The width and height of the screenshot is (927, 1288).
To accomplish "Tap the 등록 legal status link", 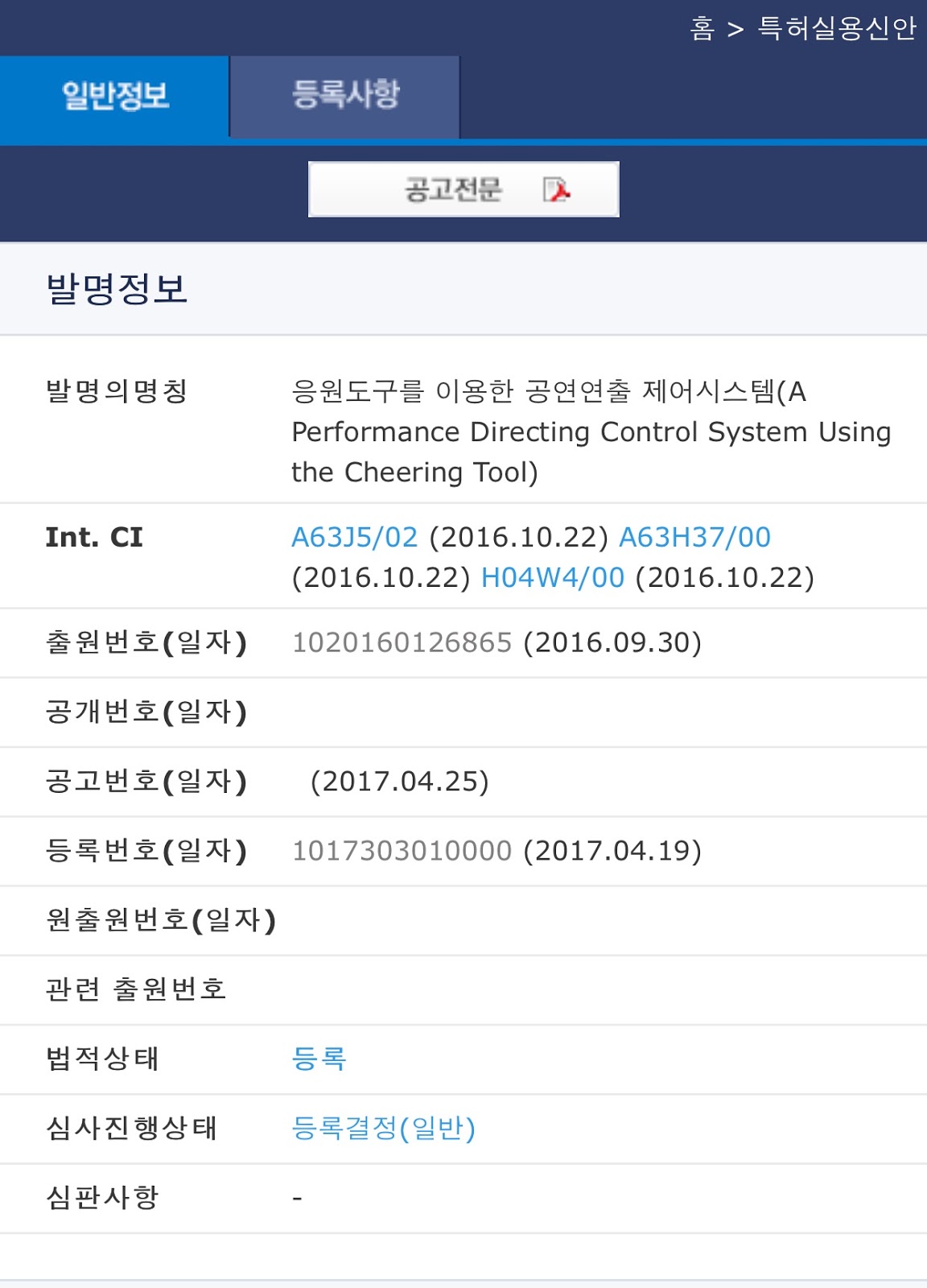I will [x=319, y=1059].
